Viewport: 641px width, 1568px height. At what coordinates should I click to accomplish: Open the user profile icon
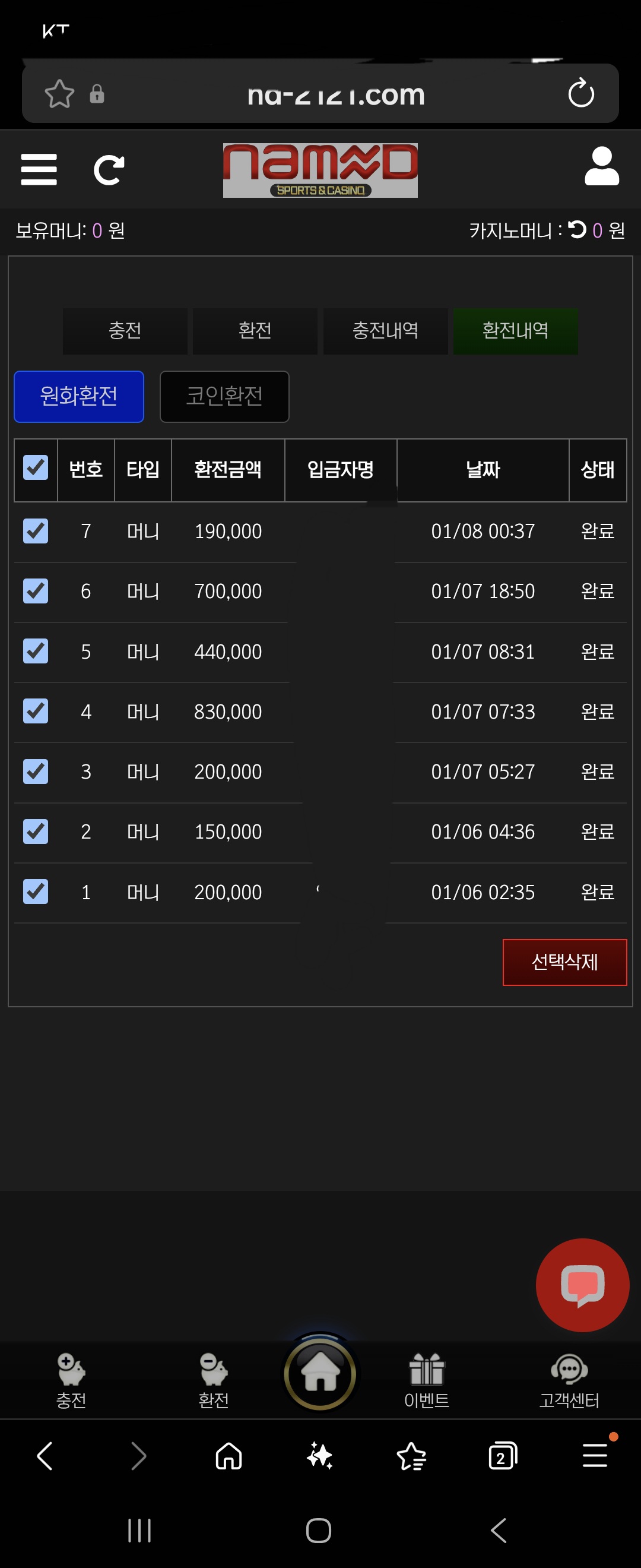pyautogui.click(x=601, y=167)
